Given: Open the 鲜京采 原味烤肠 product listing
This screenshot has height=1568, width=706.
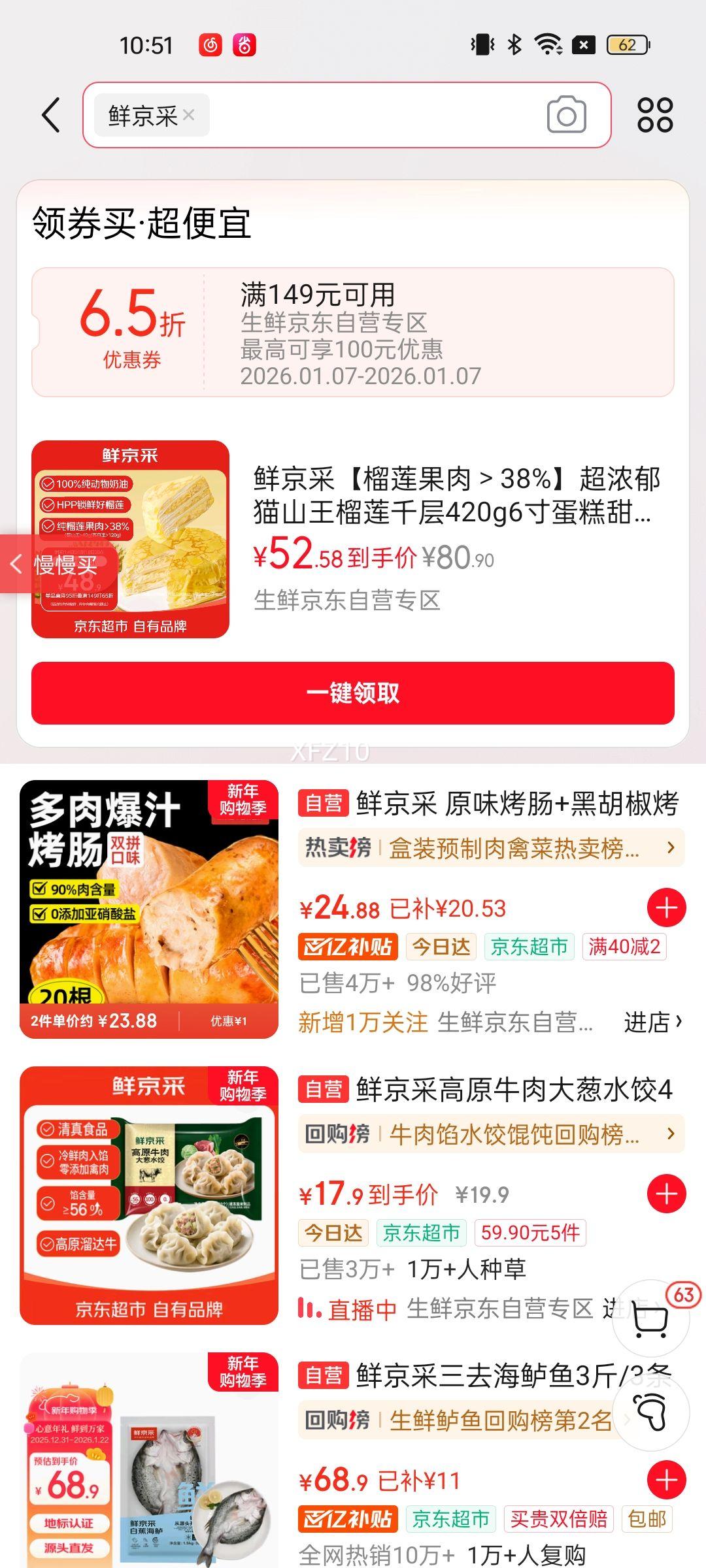Looking at the screenshot, I should (516, 804).
